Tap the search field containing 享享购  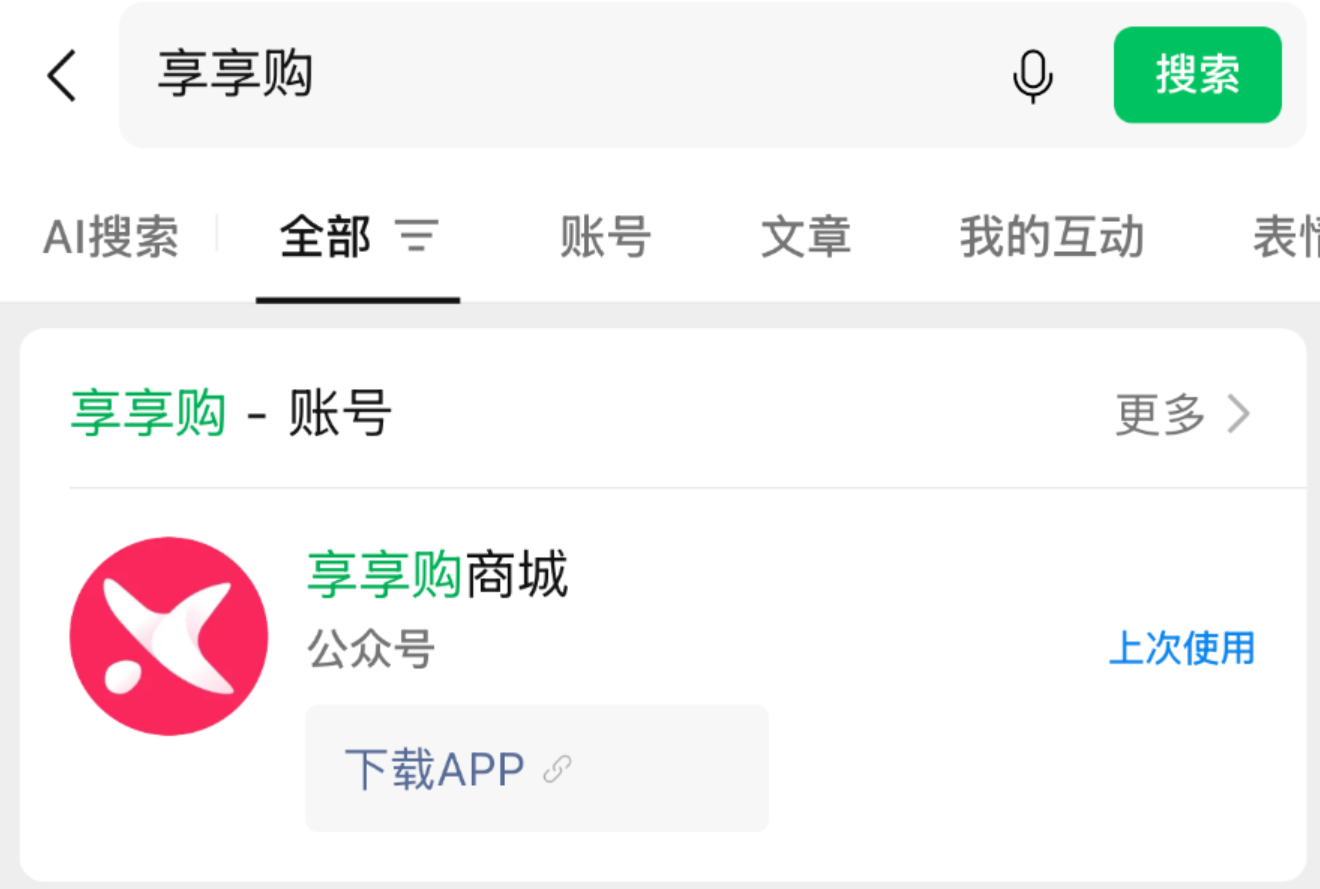point(560,75)
